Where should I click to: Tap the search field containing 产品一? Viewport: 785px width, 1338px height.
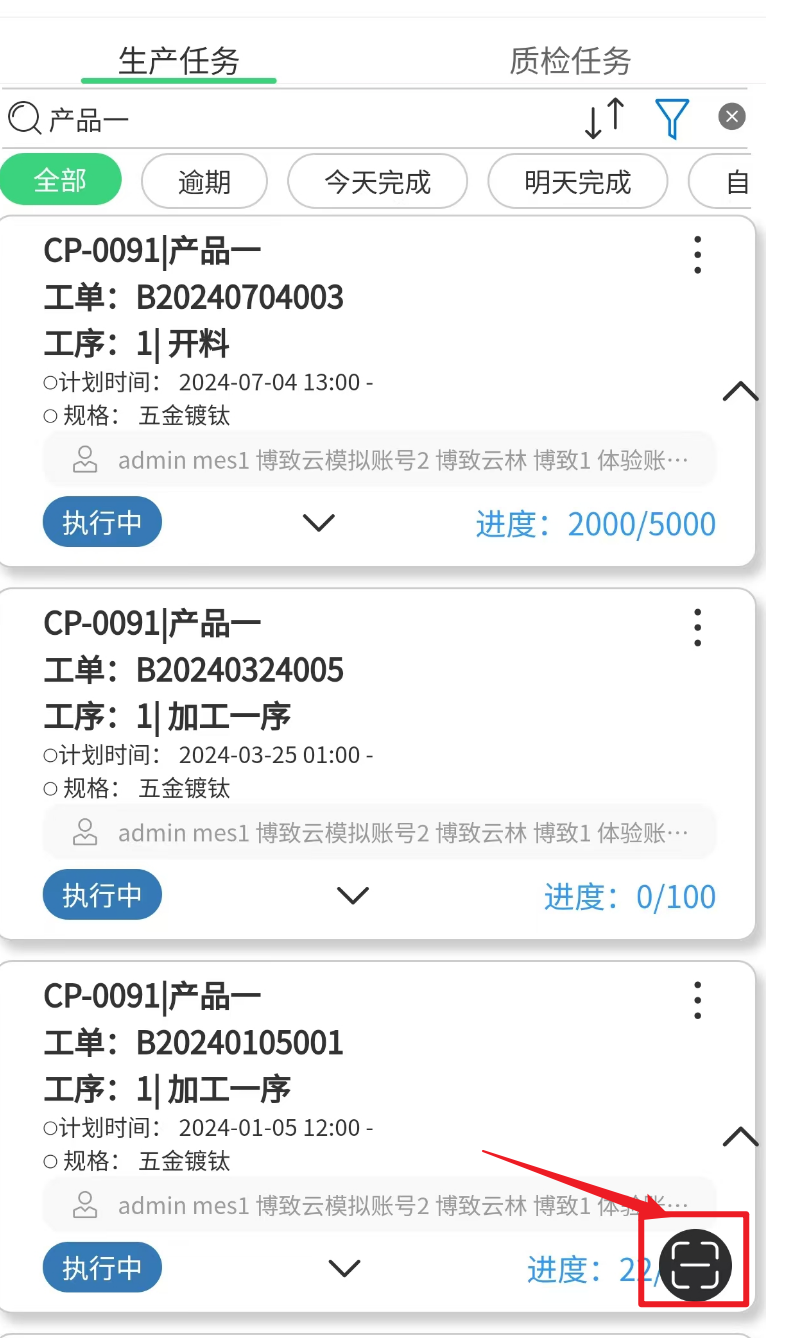pos(290,120)
